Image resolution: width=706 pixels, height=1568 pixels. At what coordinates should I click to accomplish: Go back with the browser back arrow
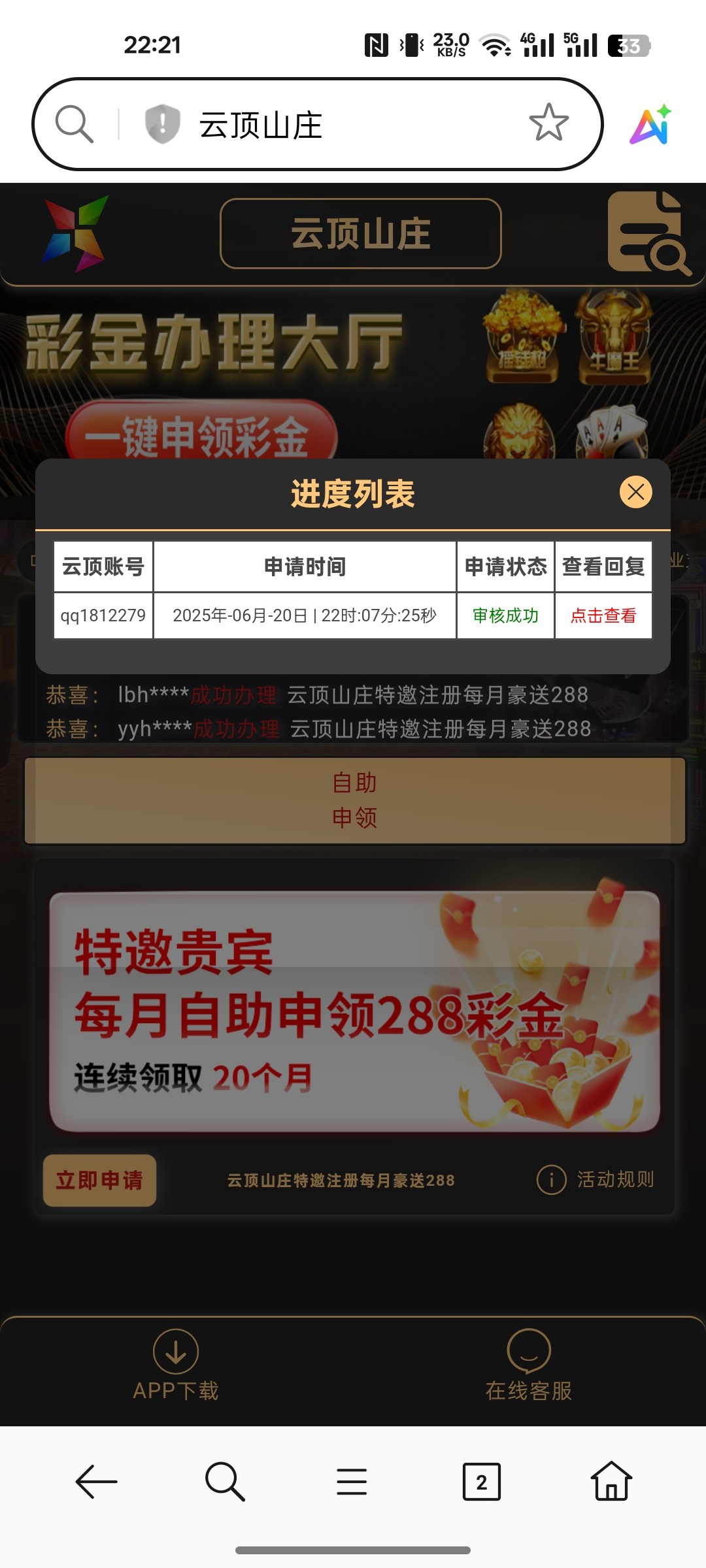click(96, 1482)
